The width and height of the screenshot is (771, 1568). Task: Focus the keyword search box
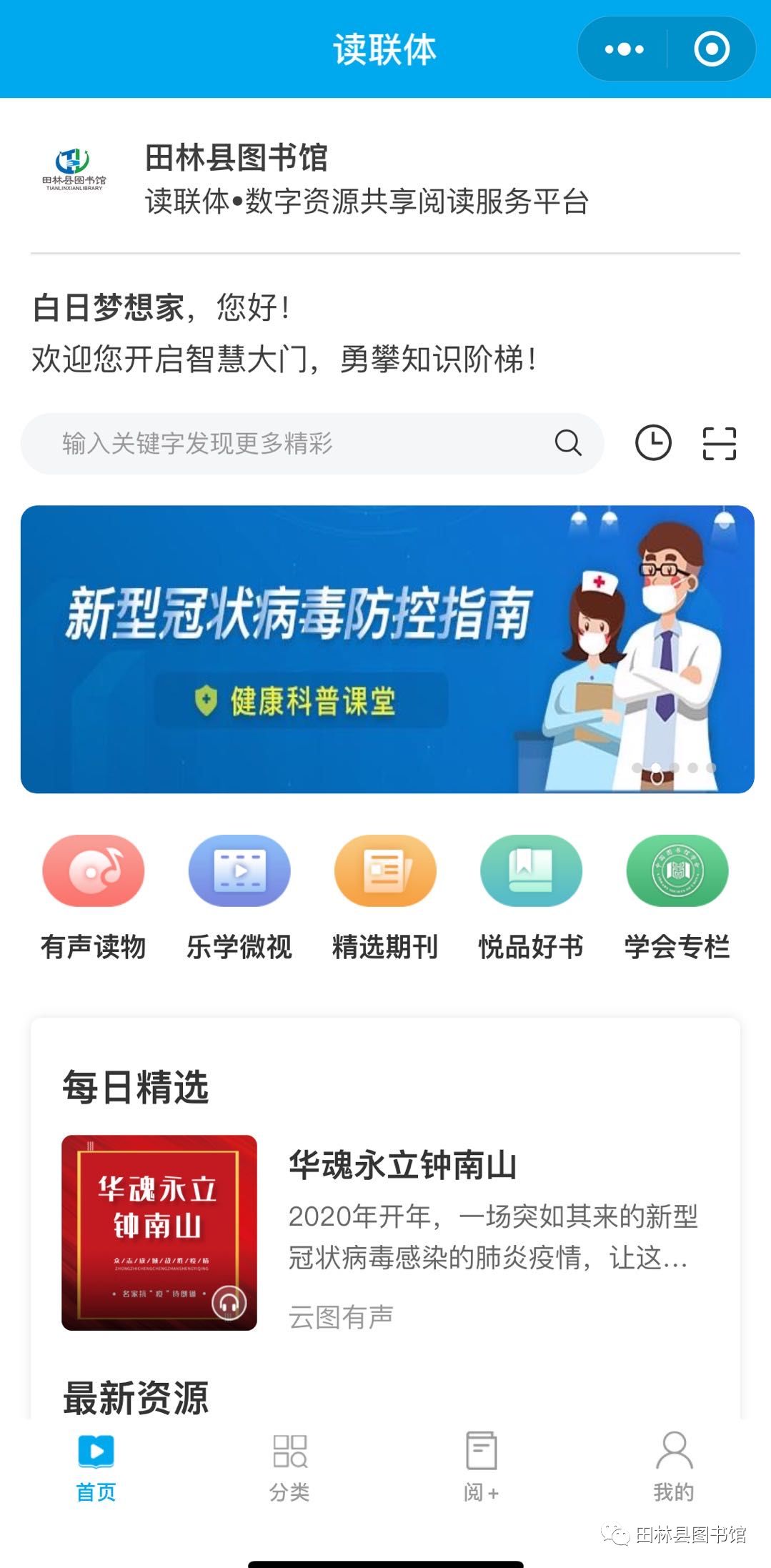[x=300, y=444]
